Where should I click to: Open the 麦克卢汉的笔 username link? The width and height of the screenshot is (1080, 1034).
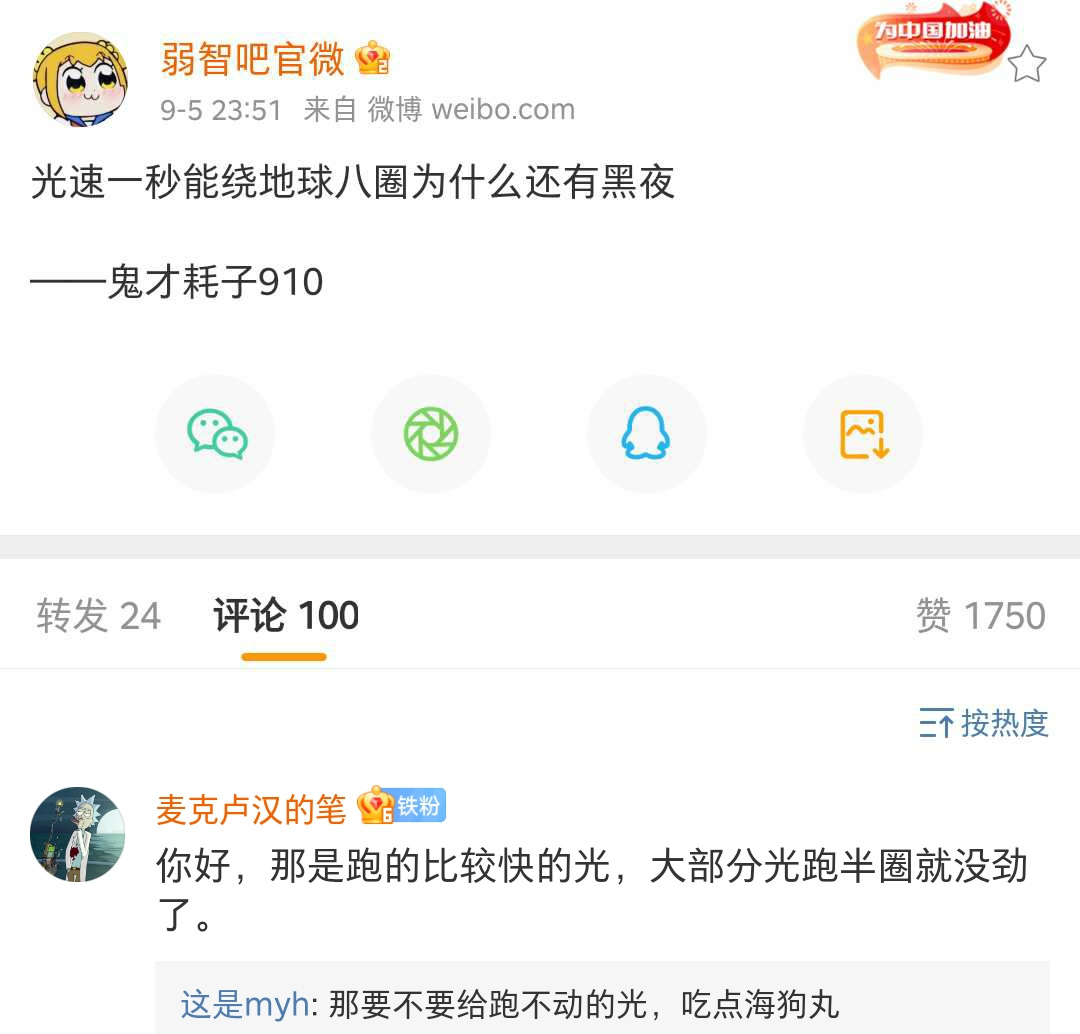(x=250, y=808)
